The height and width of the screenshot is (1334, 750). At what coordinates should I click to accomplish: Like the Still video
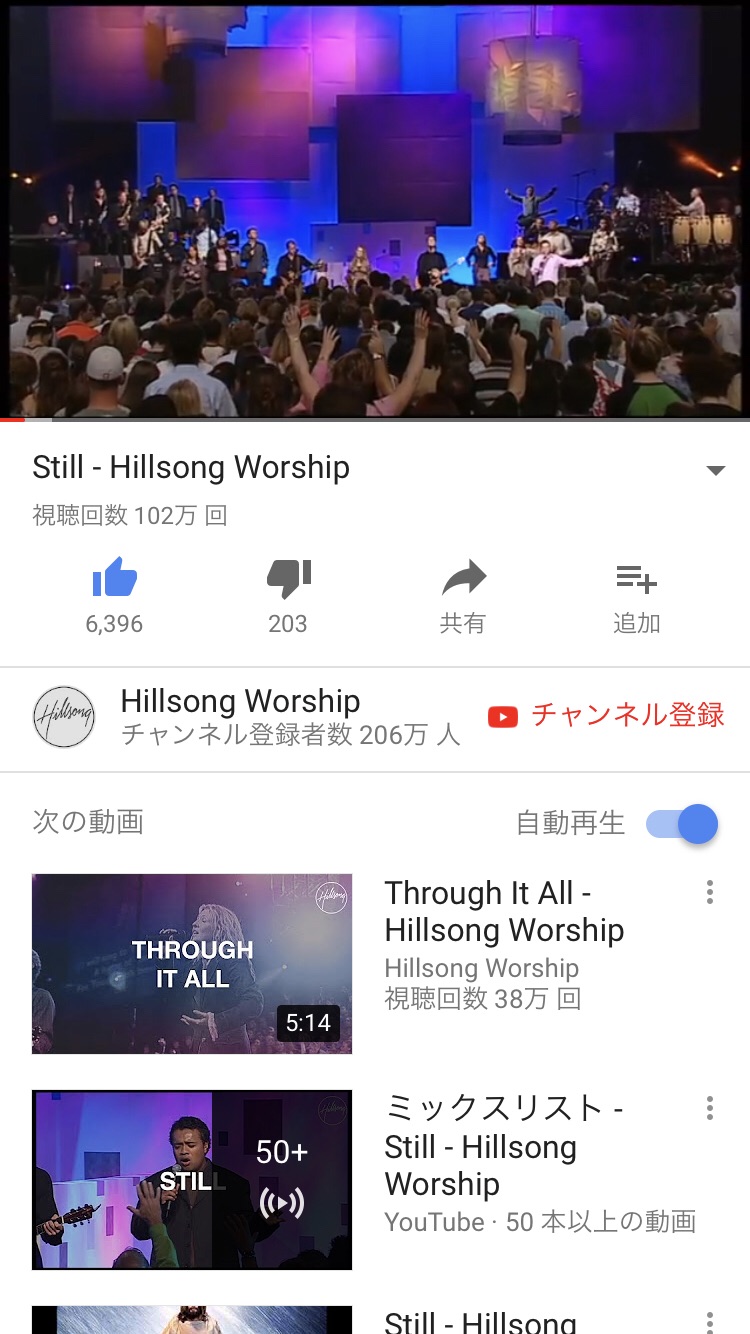coord(114,580)
